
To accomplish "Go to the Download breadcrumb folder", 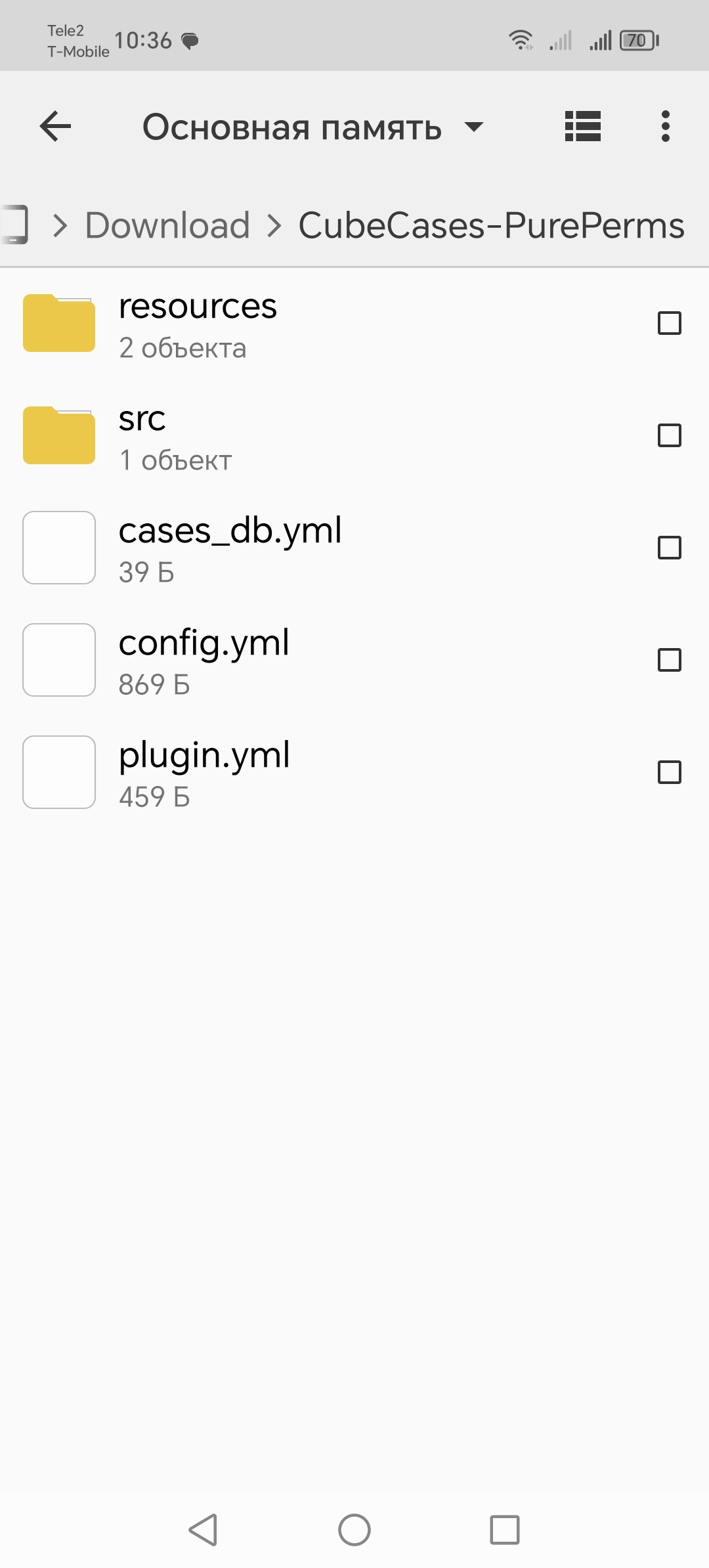I will (167, 225).
